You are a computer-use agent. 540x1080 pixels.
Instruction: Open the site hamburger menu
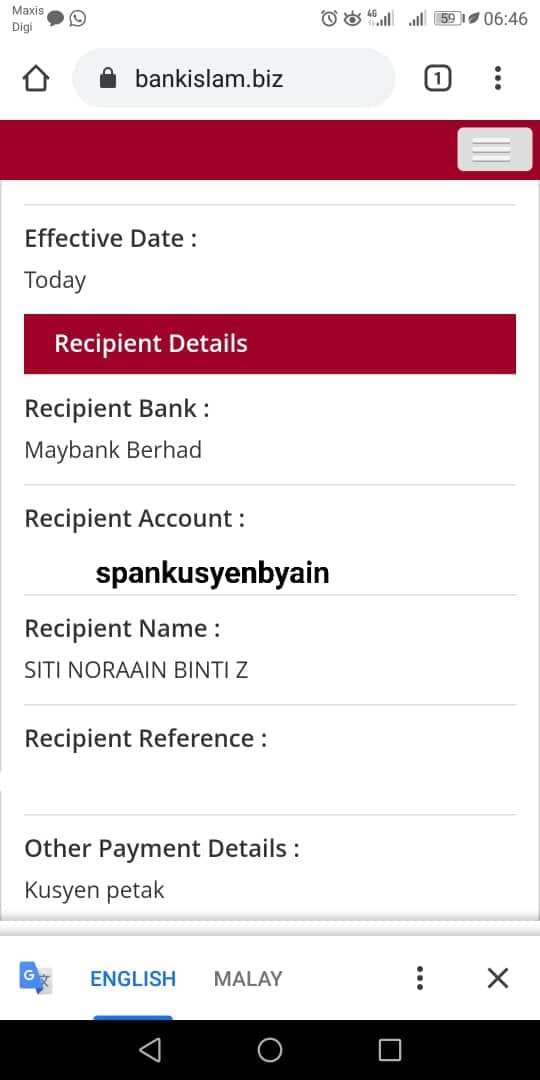495,149
